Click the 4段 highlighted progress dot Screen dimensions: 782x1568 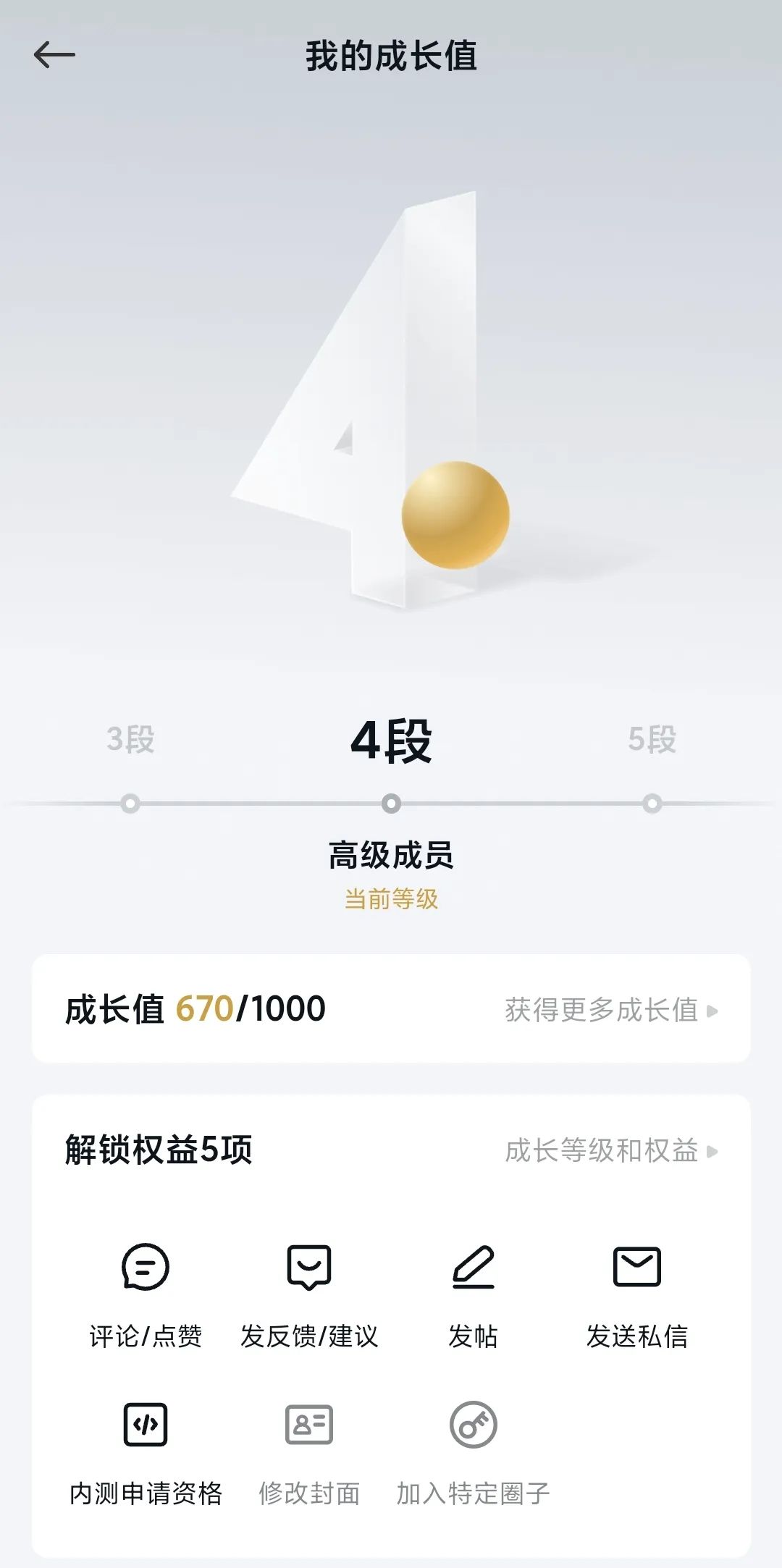click(391, 802)
